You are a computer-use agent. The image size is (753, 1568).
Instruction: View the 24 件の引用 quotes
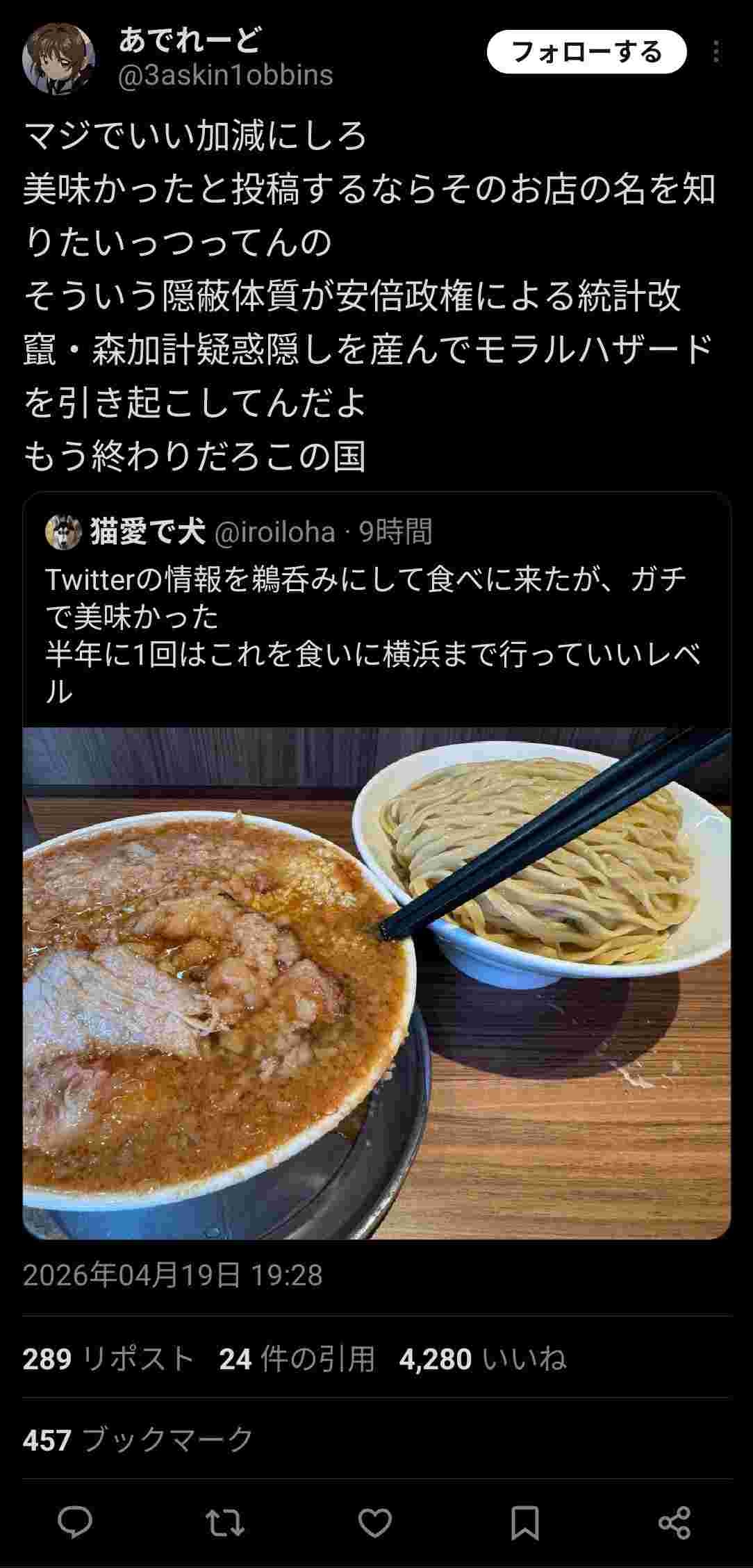297,1358
